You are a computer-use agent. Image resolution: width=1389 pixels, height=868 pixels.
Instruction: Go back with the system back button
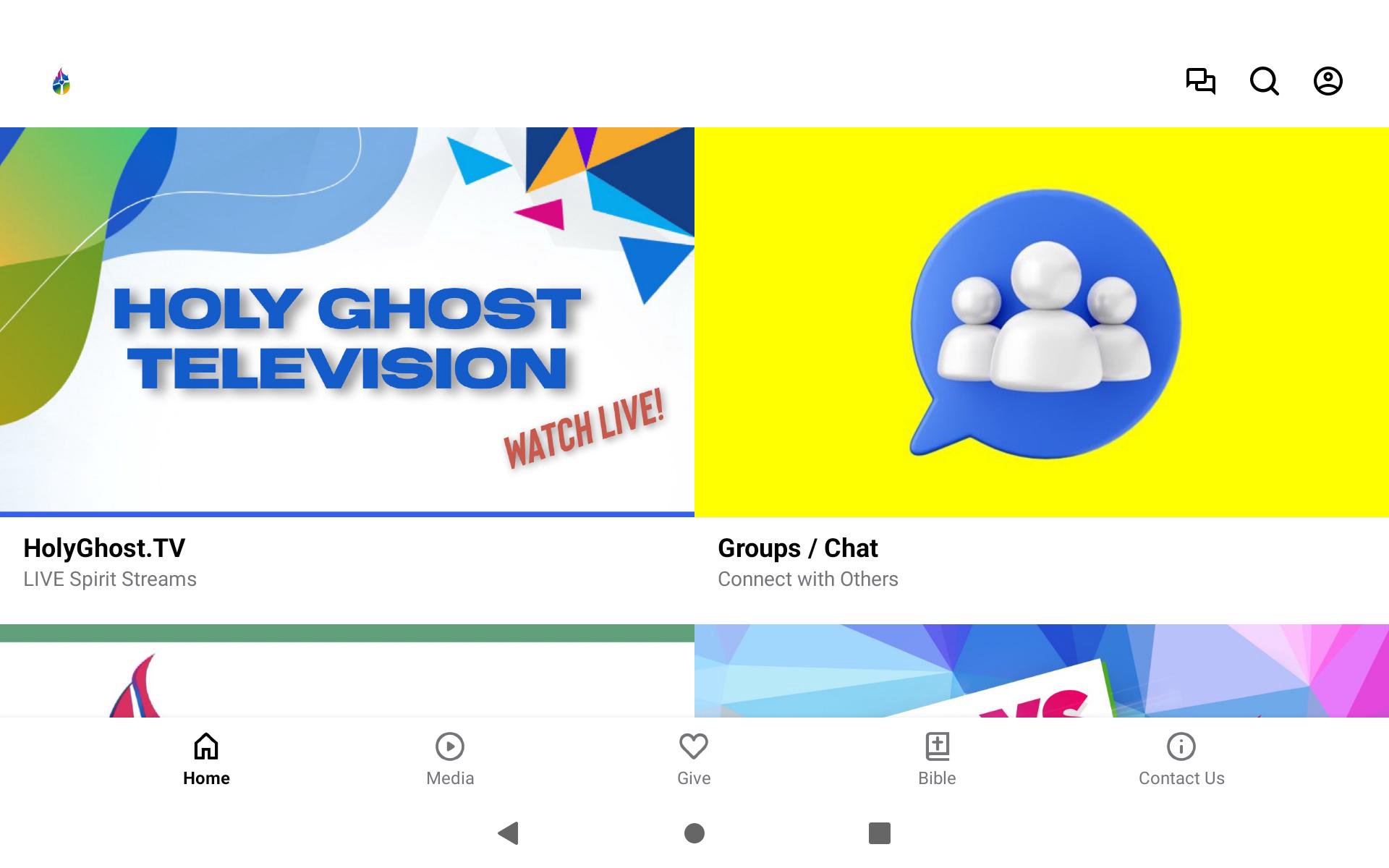point(509,833)
